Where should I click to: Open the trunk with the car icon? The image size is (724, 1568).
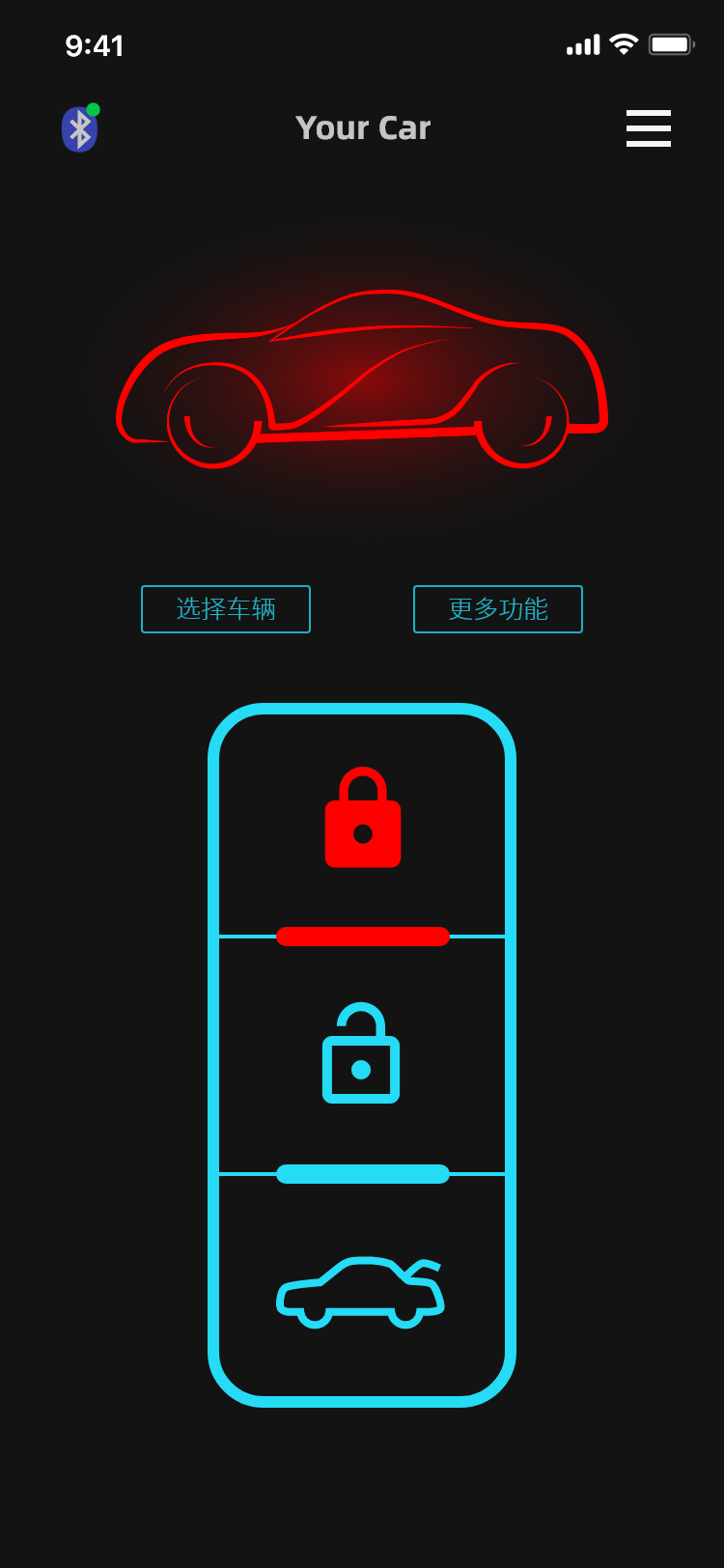point(361,1292)
